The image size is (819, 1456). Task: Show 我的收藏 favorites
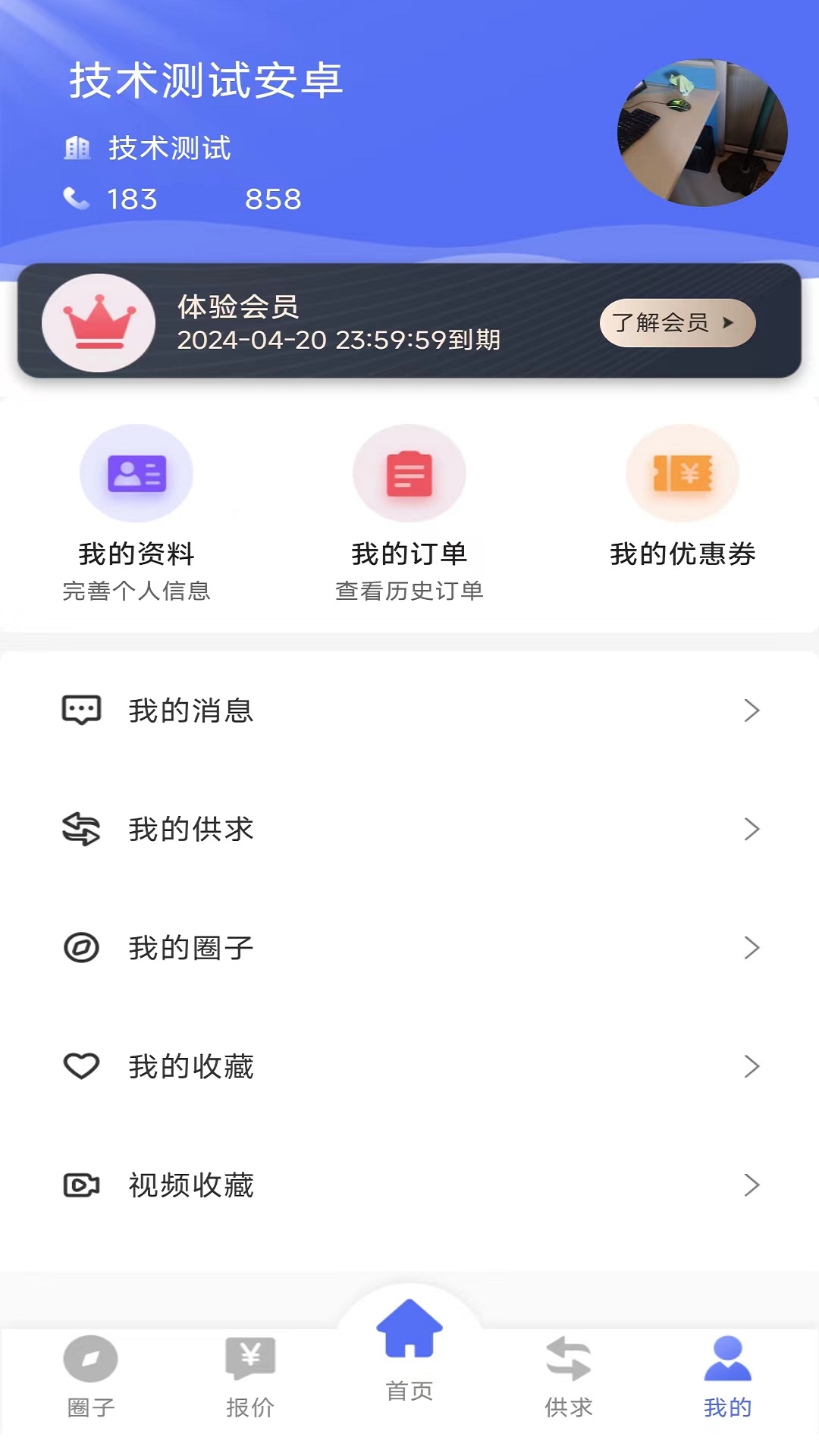(x=409, y=1067)
